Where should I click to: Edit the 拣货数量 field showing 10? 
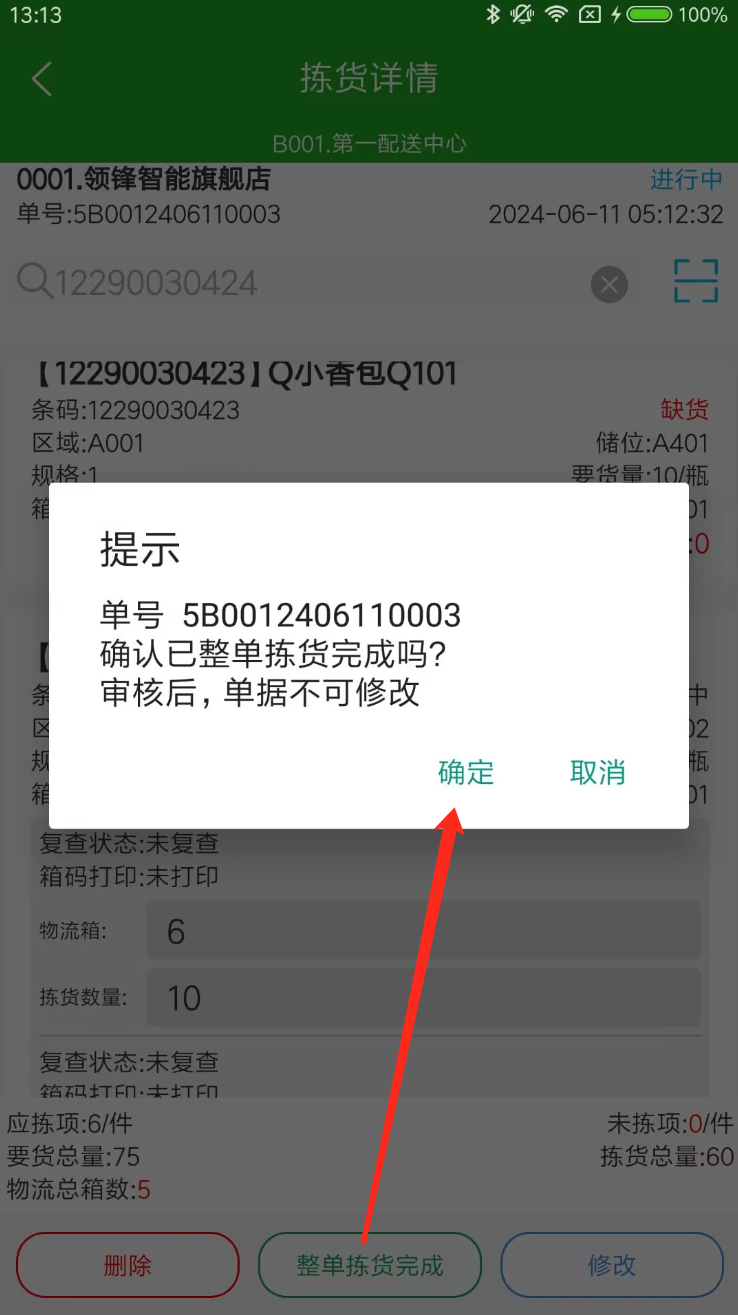coord(422,997)
